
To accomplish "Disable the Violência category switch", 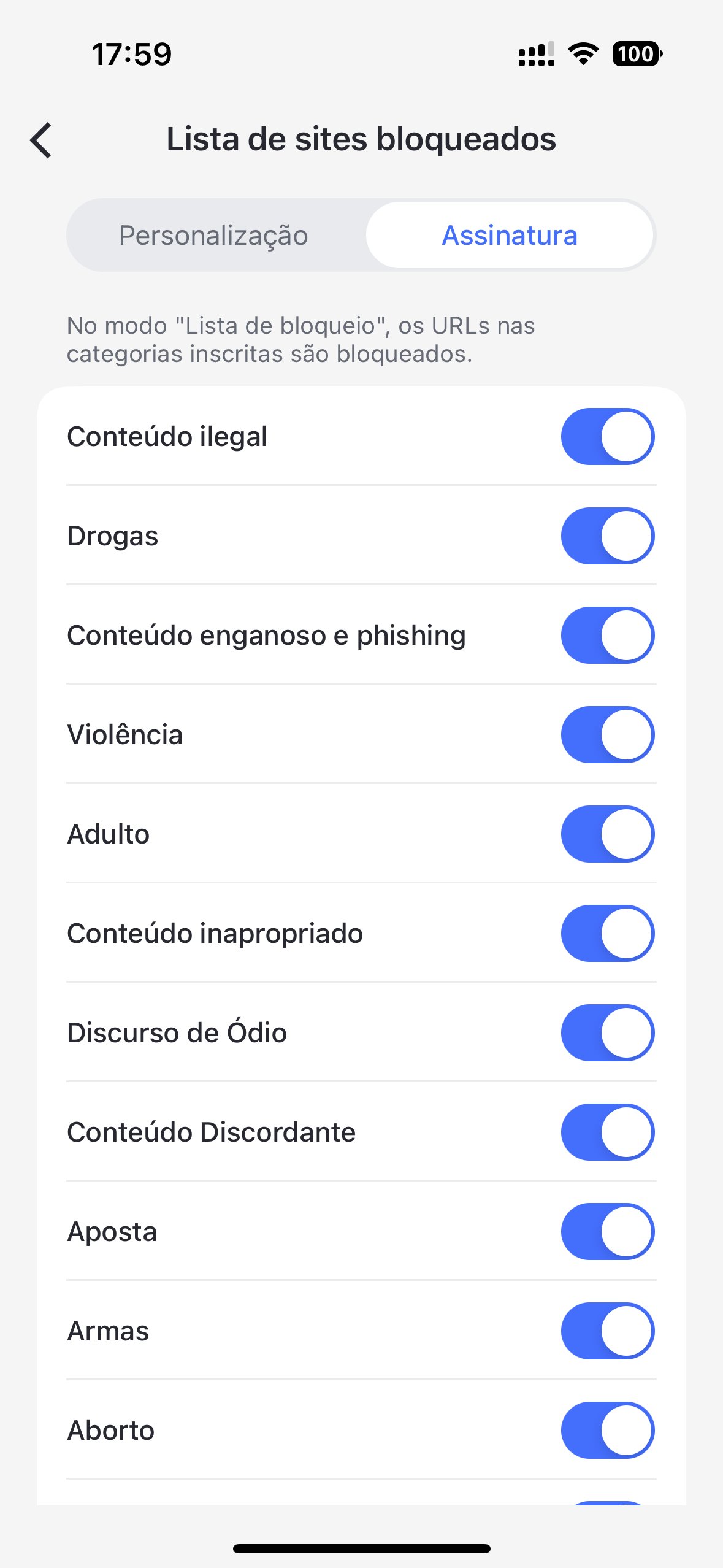I will click(x=608, y=735).
